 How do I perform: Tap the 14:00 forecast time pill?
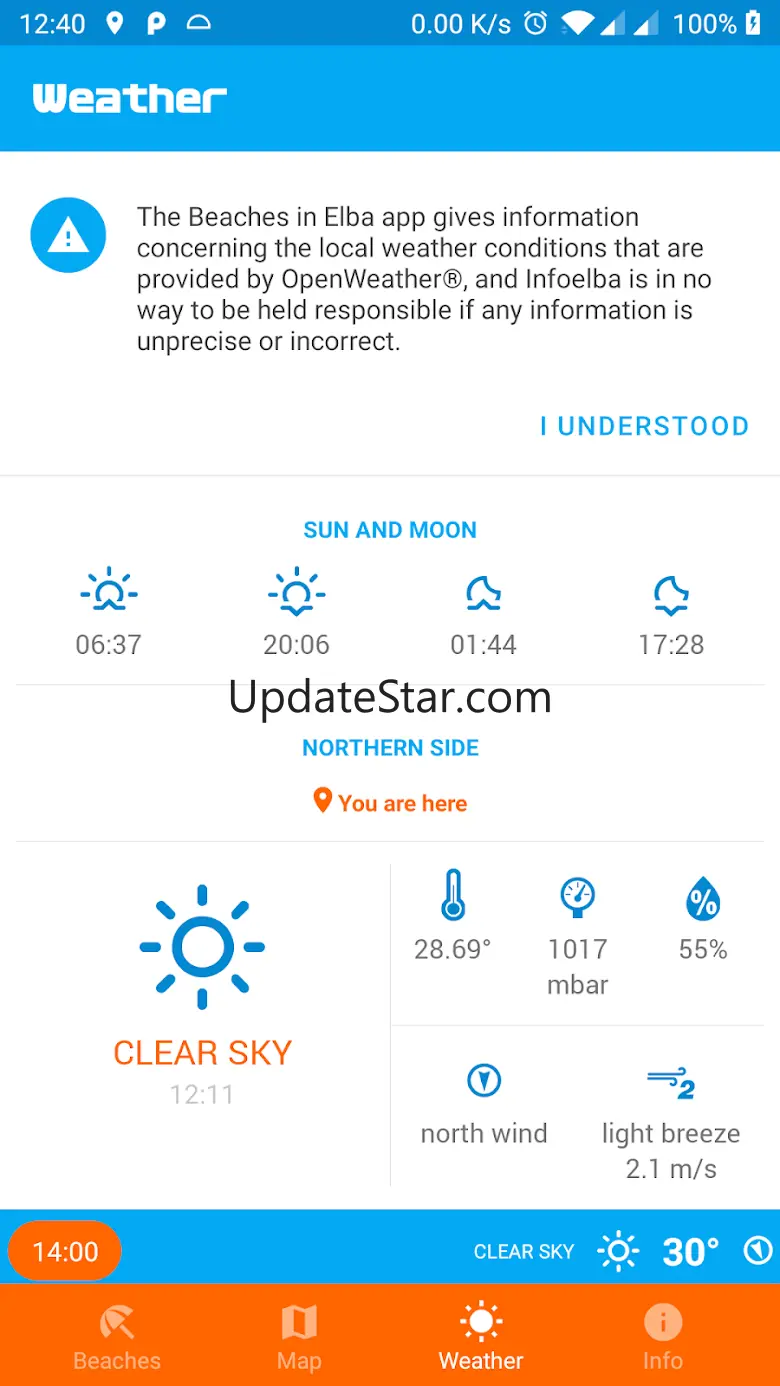point(65,1251)
